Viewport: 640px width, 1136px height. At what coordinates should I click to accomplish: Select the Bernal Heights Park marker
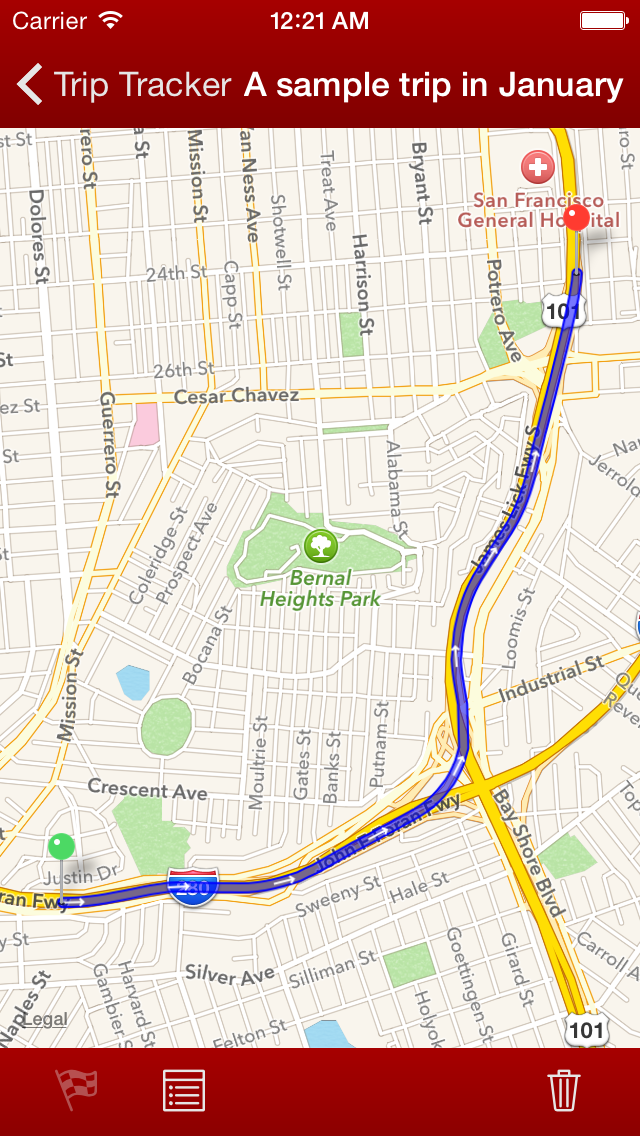tap(320, 546)
